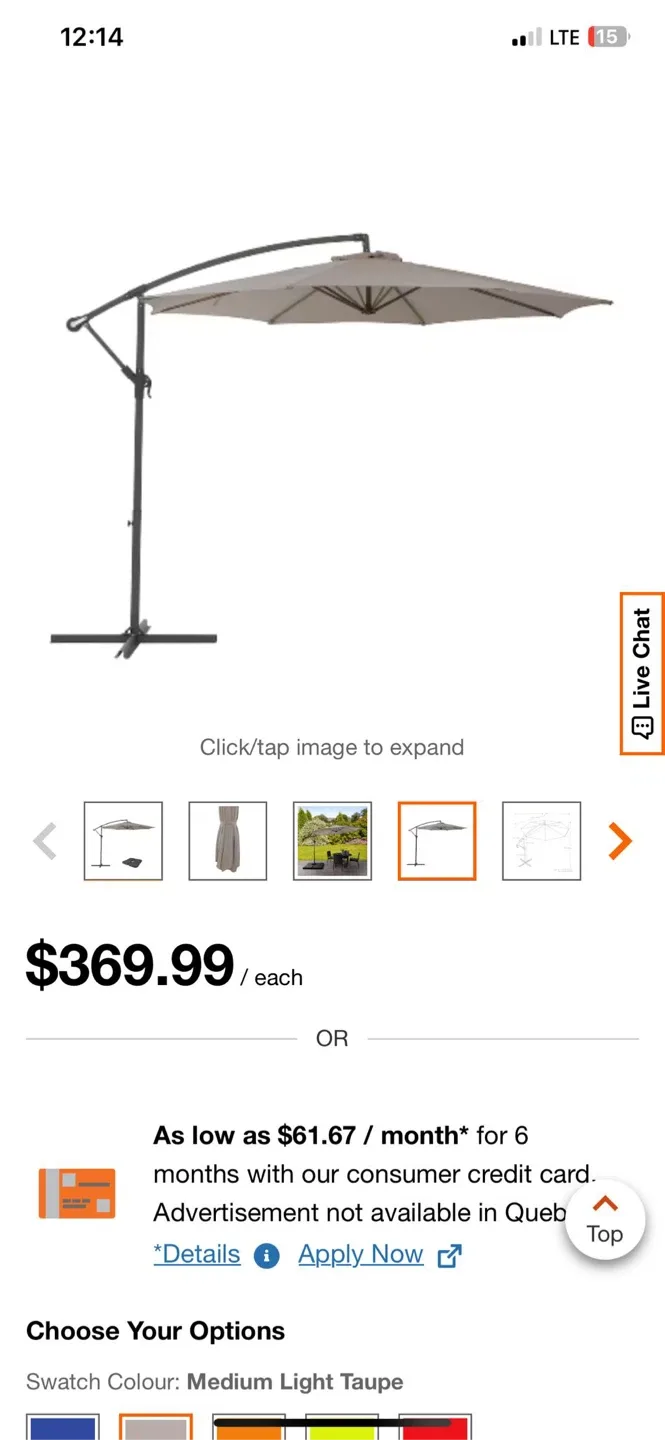Jump back to Top of page
This screenshot has height=1440, width=665.
pyautogui.click(x=604, y=1219)
